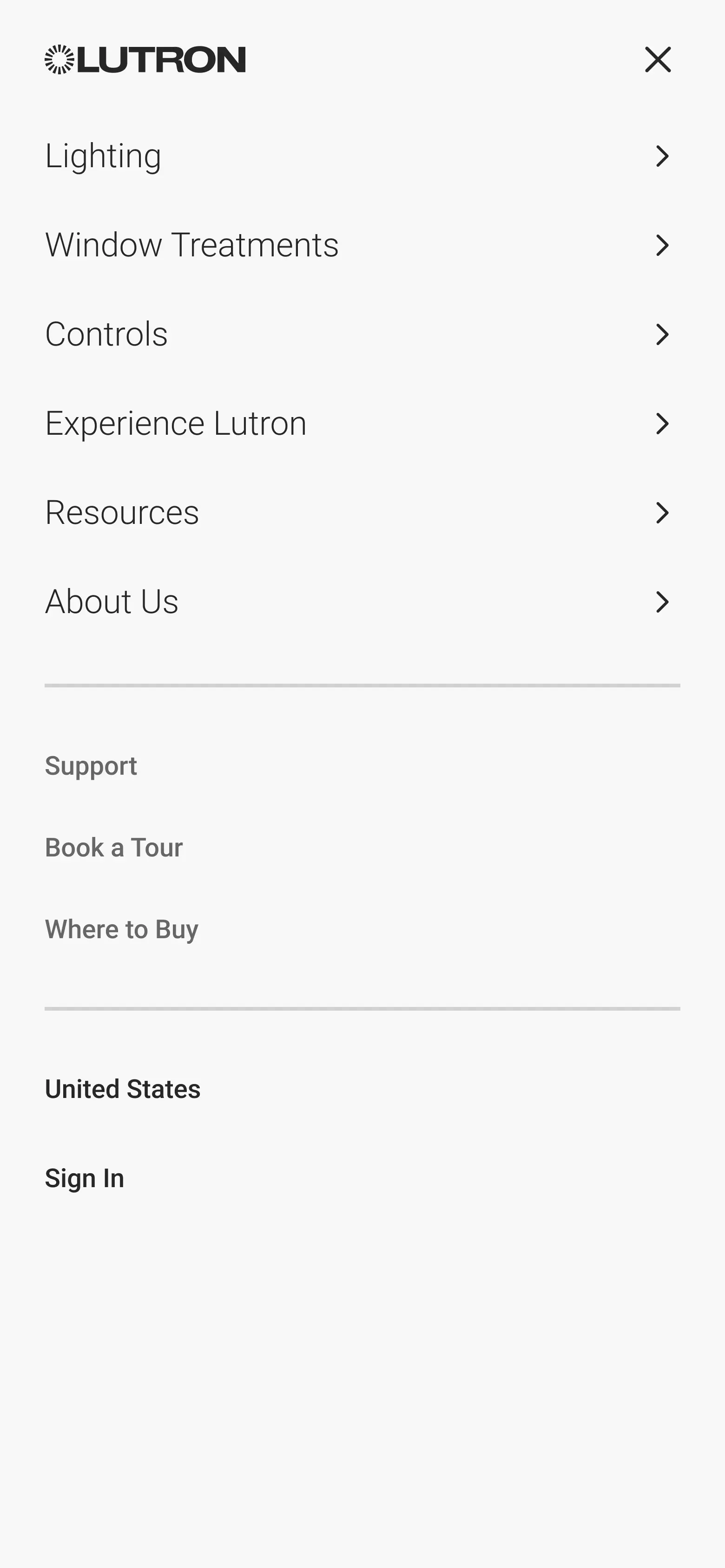Viewport: 725px width, 1568px height.
Task: Open Window Treatments submenu
Action: [x=362, y=245]
